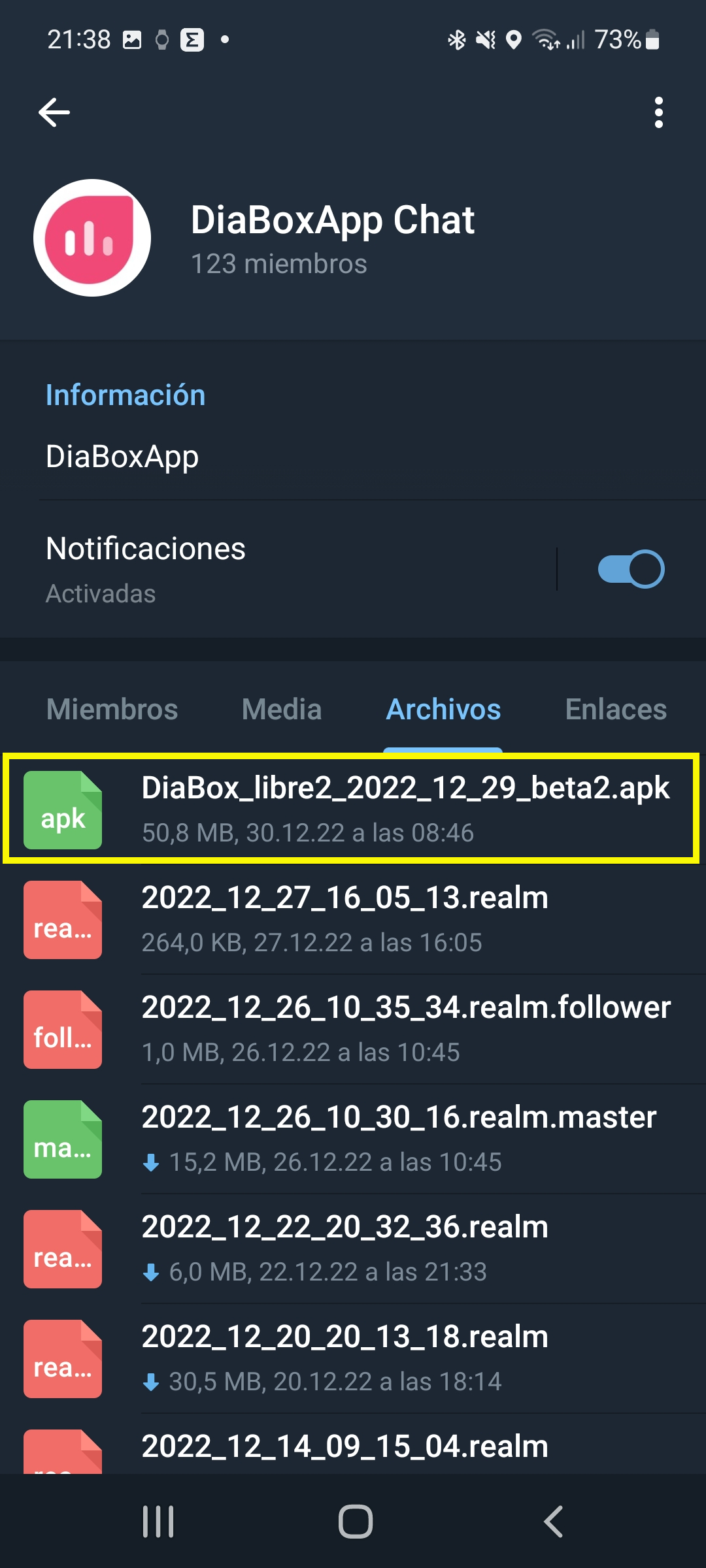This screenshot has height=1568, width=706.
Task: Open the three-dot overflow menu
Action: coord(659,111)
